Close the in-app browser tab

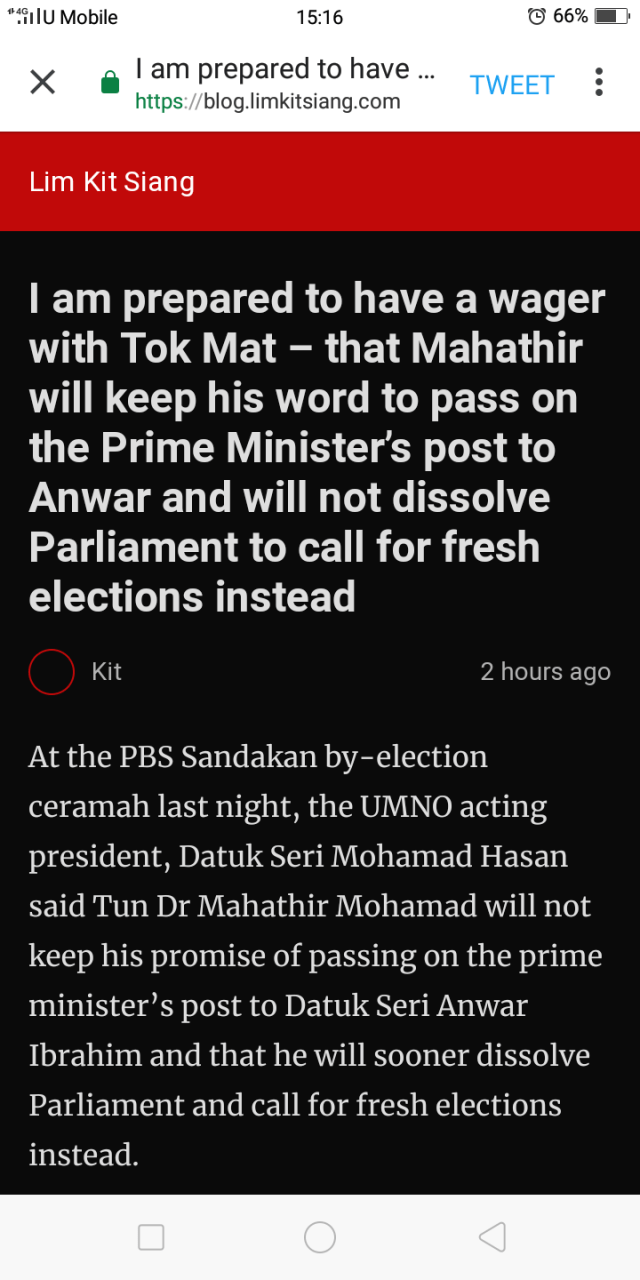(x=43, y=83)
